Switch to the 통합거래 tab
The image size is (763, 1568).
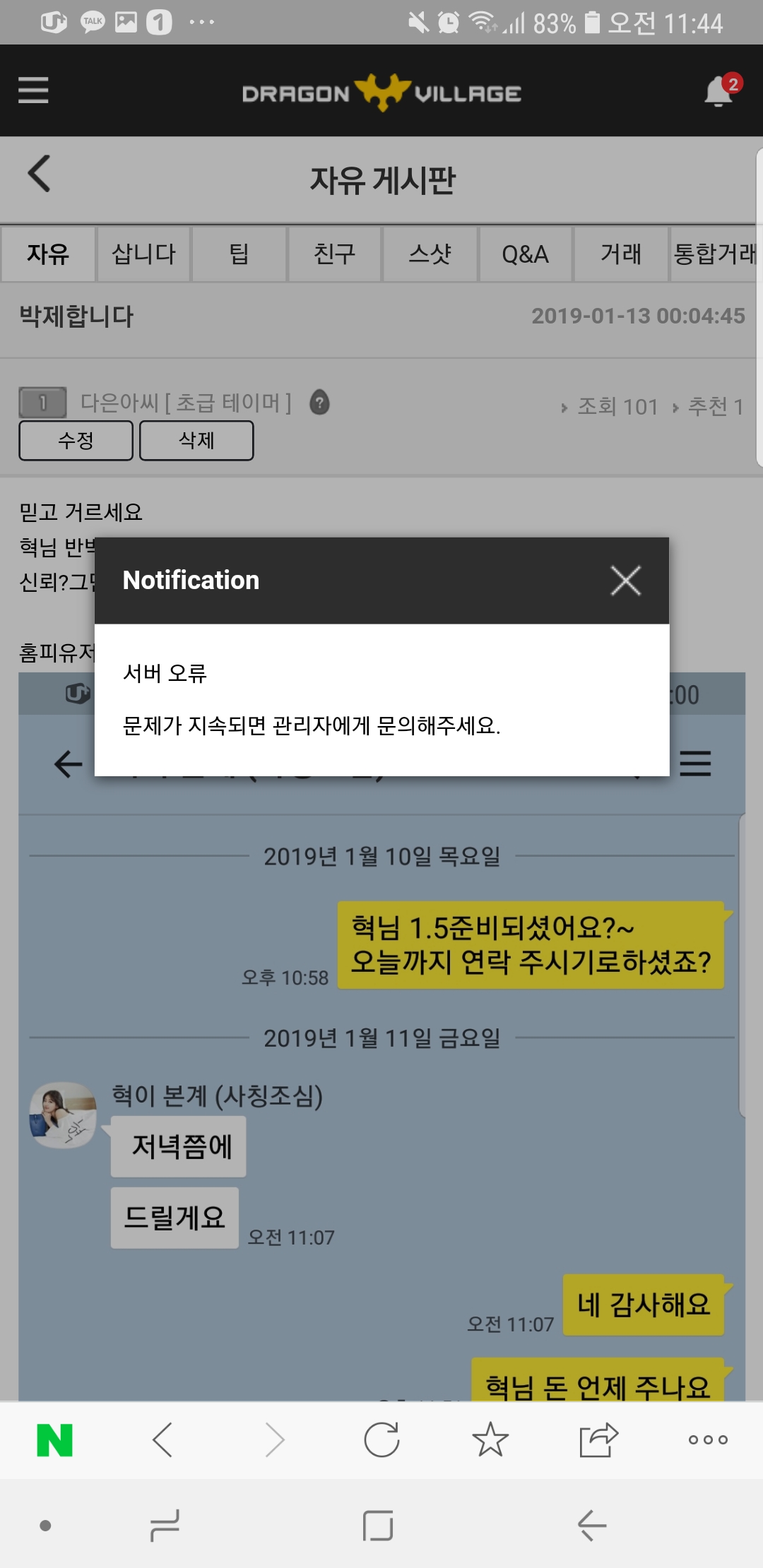coord(715,254)
